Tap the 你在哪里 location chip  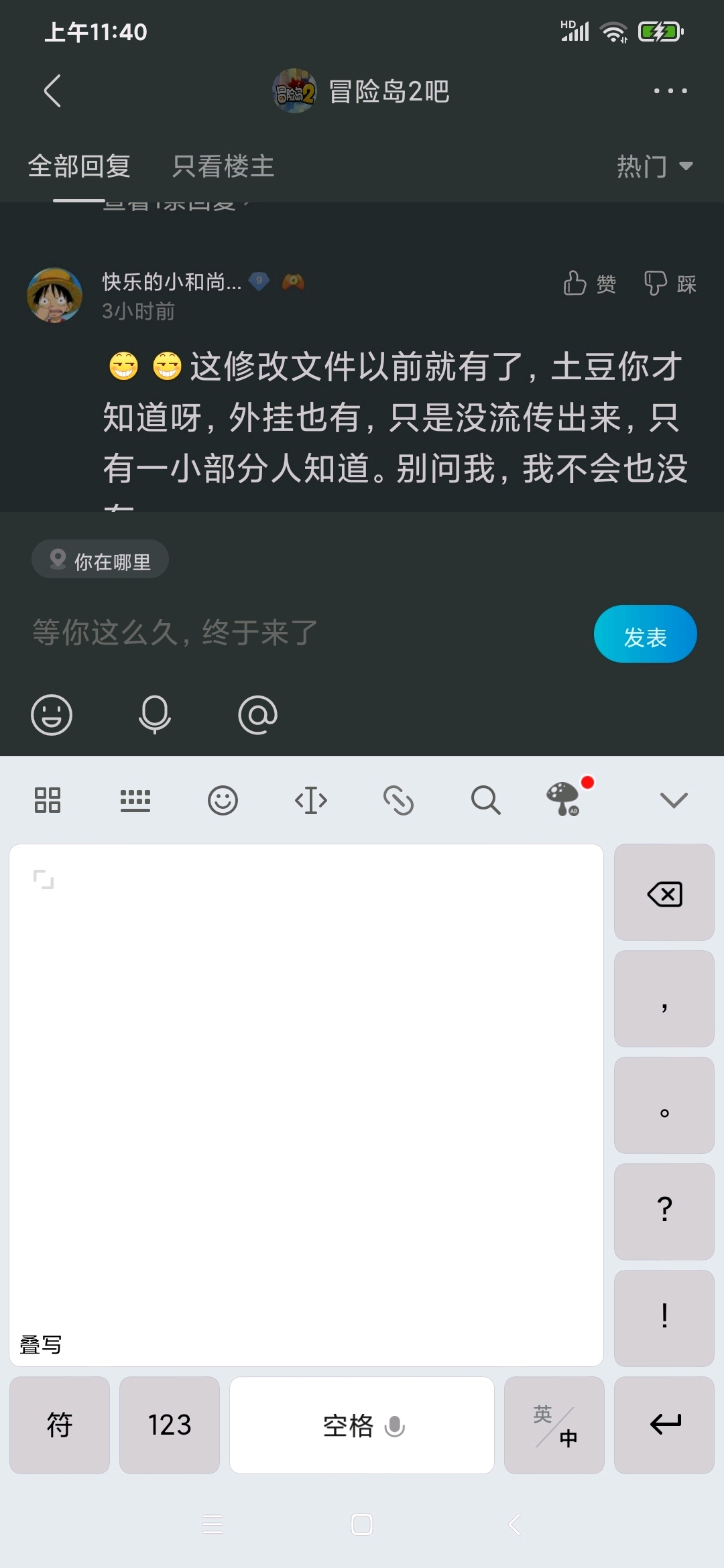pyautogui.click(x=101, y=560)
